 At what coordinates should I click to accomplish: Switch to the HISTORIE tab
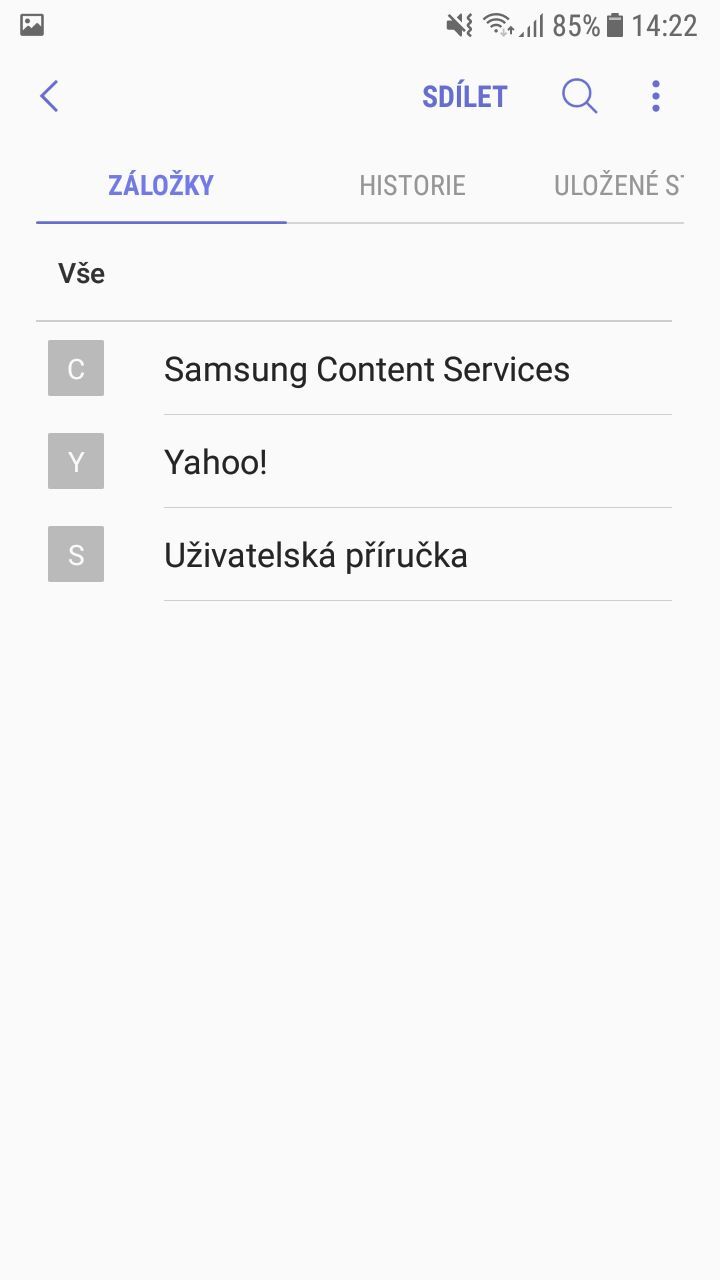pyautogui.click(x=412, y=185)
